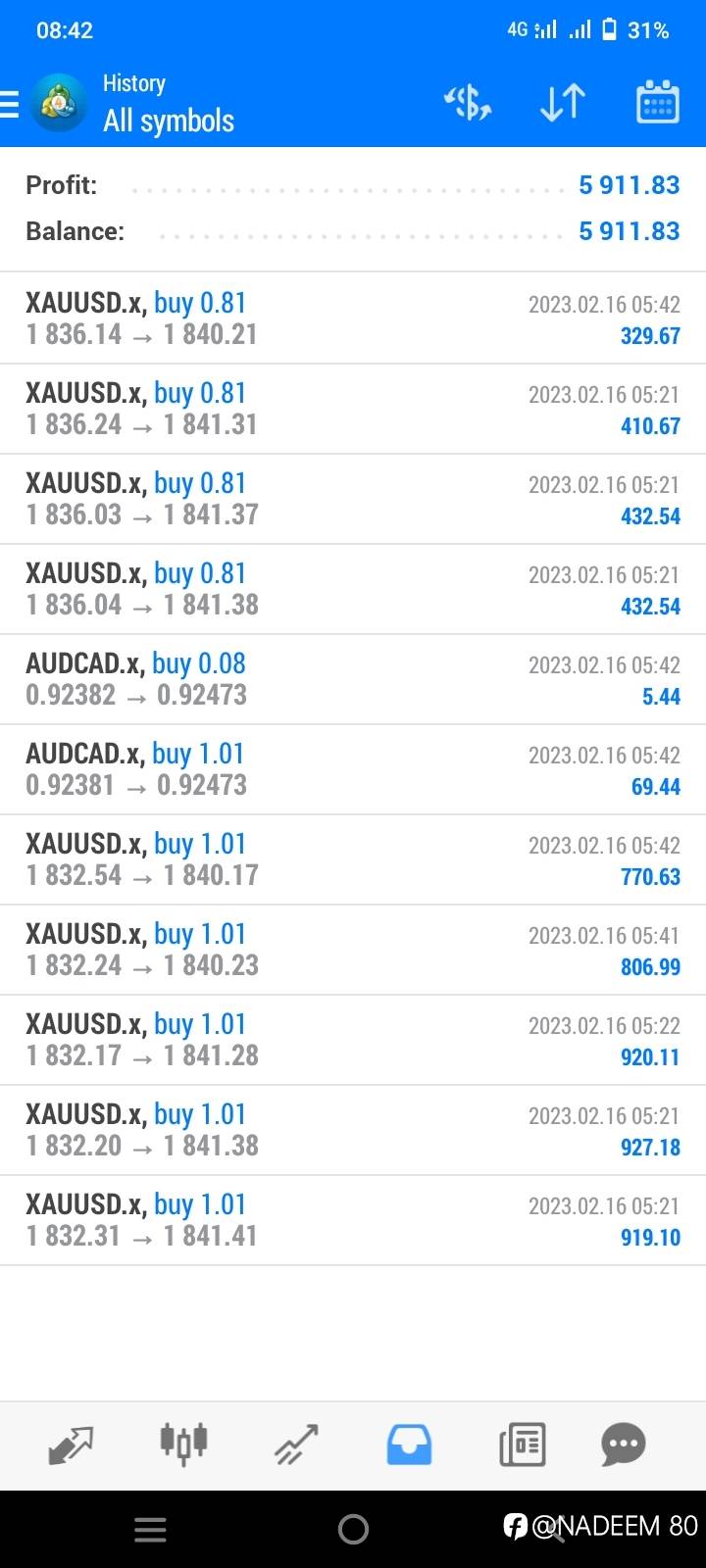Screen dimensions: 706x1568
Task: Expand the XAUUSD.x trade with profit 410.67
Action: (x=353, y=409)
